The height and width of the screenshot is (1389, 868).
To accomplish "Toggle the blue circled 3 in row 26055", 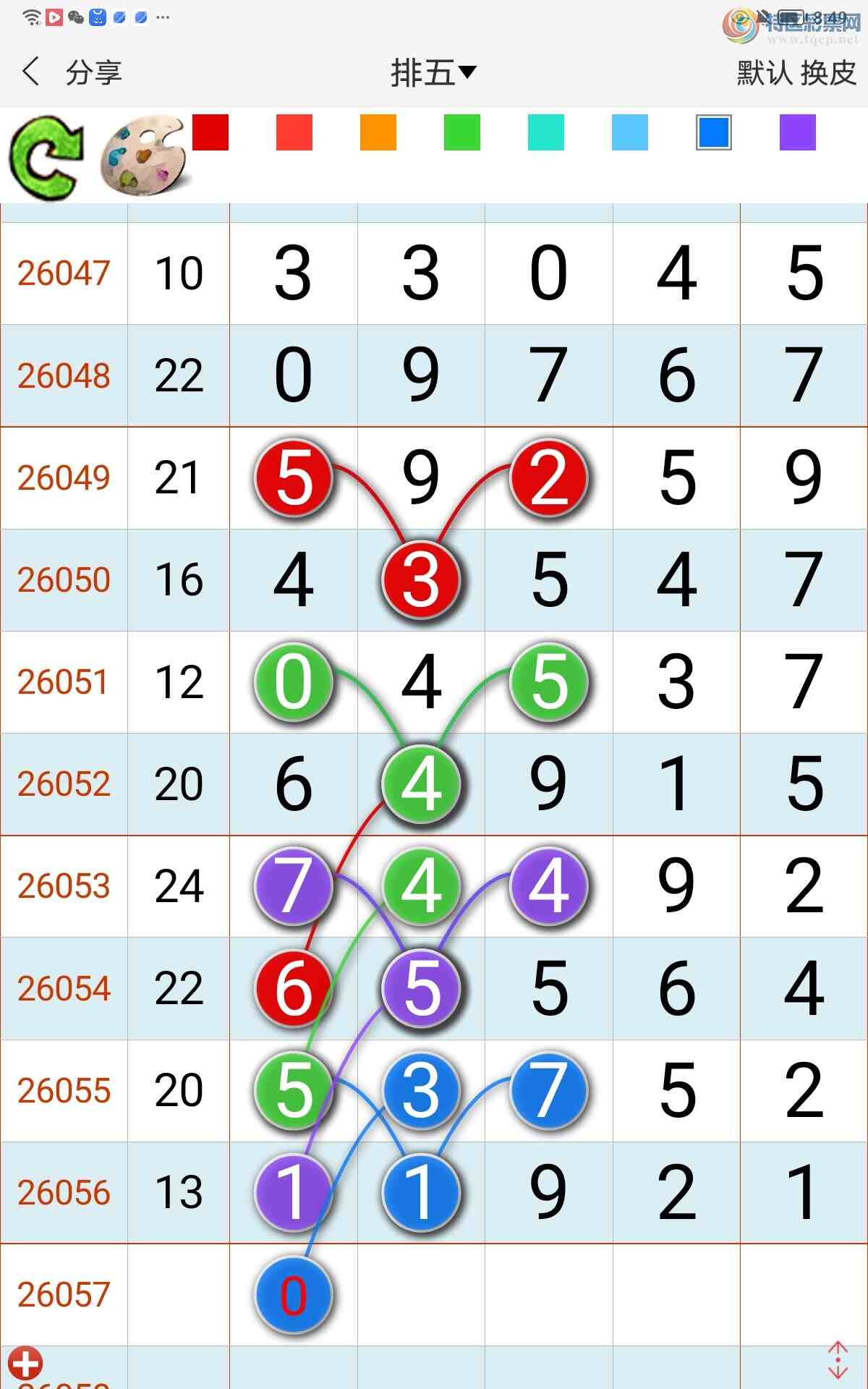I will (420, 1091).
